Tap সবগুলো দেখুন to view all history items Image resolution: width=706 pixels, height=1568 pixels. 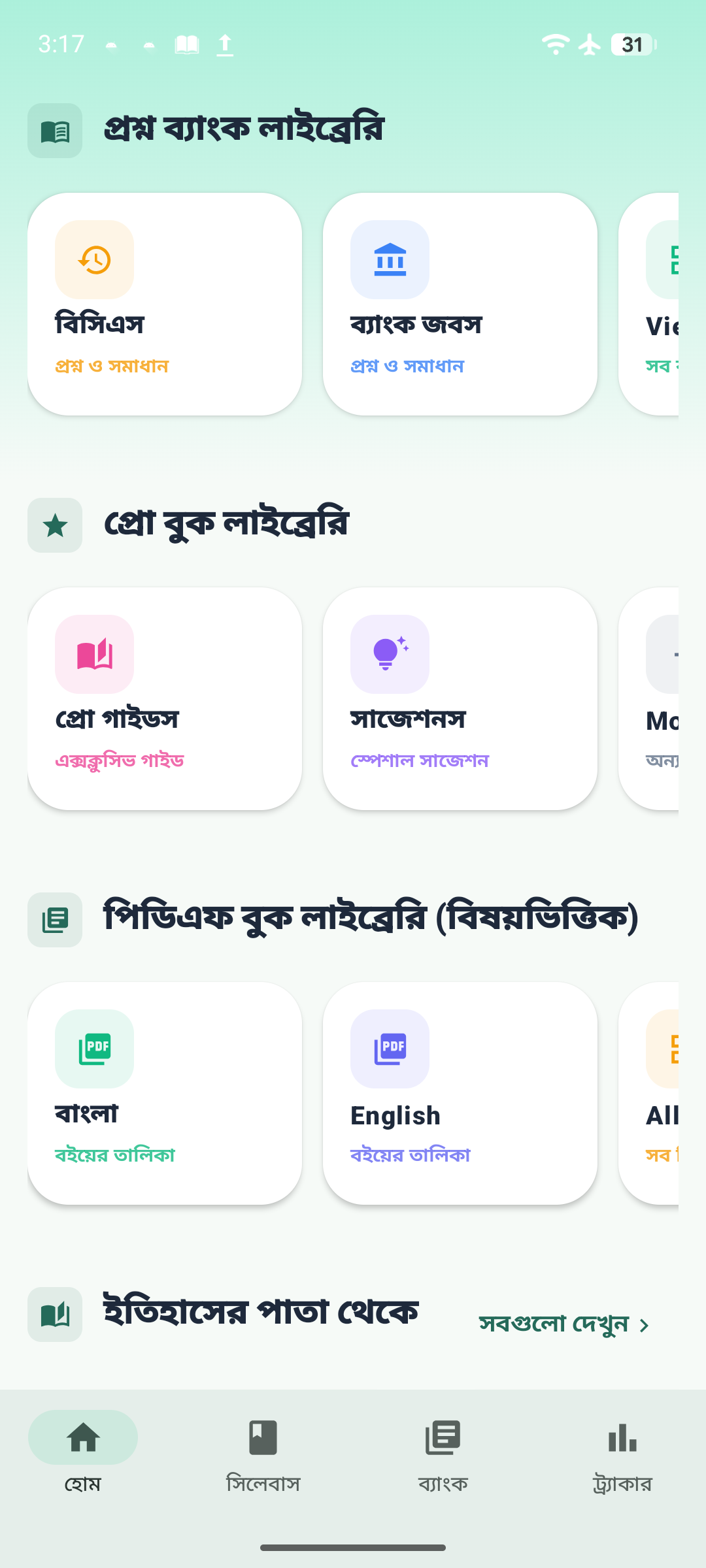click(555, 1324)
